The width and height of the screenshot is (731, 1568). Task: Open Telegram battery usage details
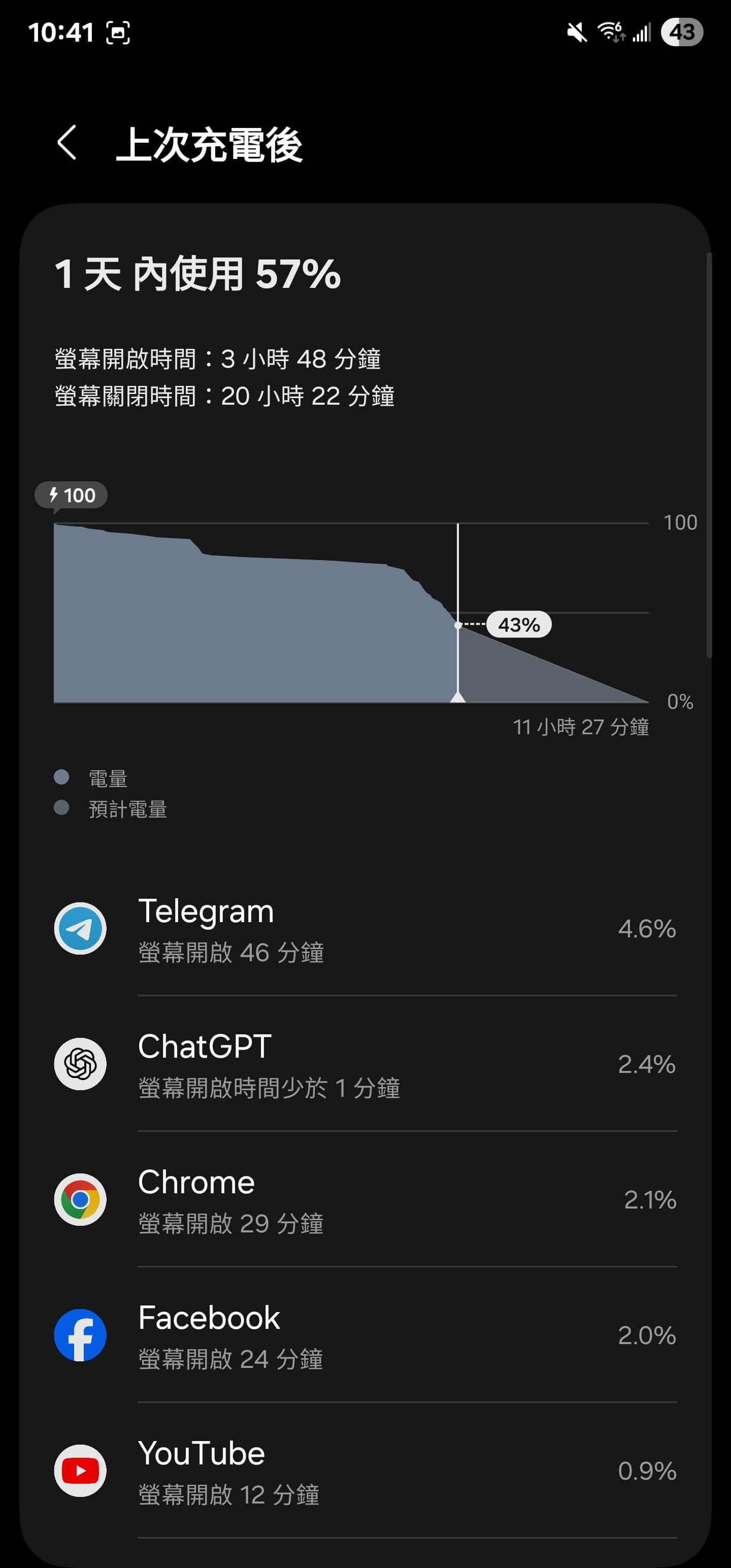(x=365, y=928)
